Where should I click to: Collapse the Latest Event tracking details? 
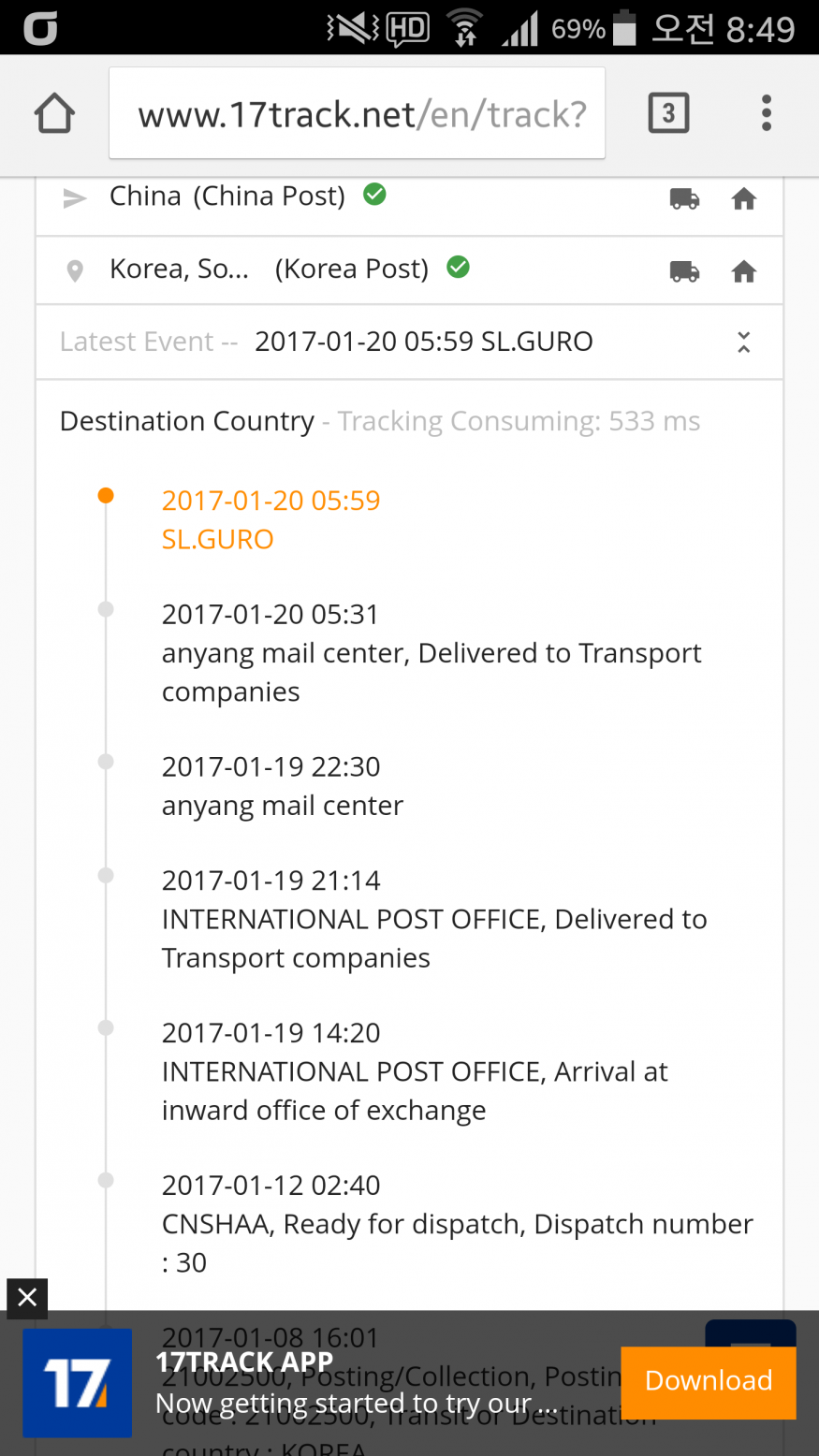pyautogui.click(x=743, y=342)
